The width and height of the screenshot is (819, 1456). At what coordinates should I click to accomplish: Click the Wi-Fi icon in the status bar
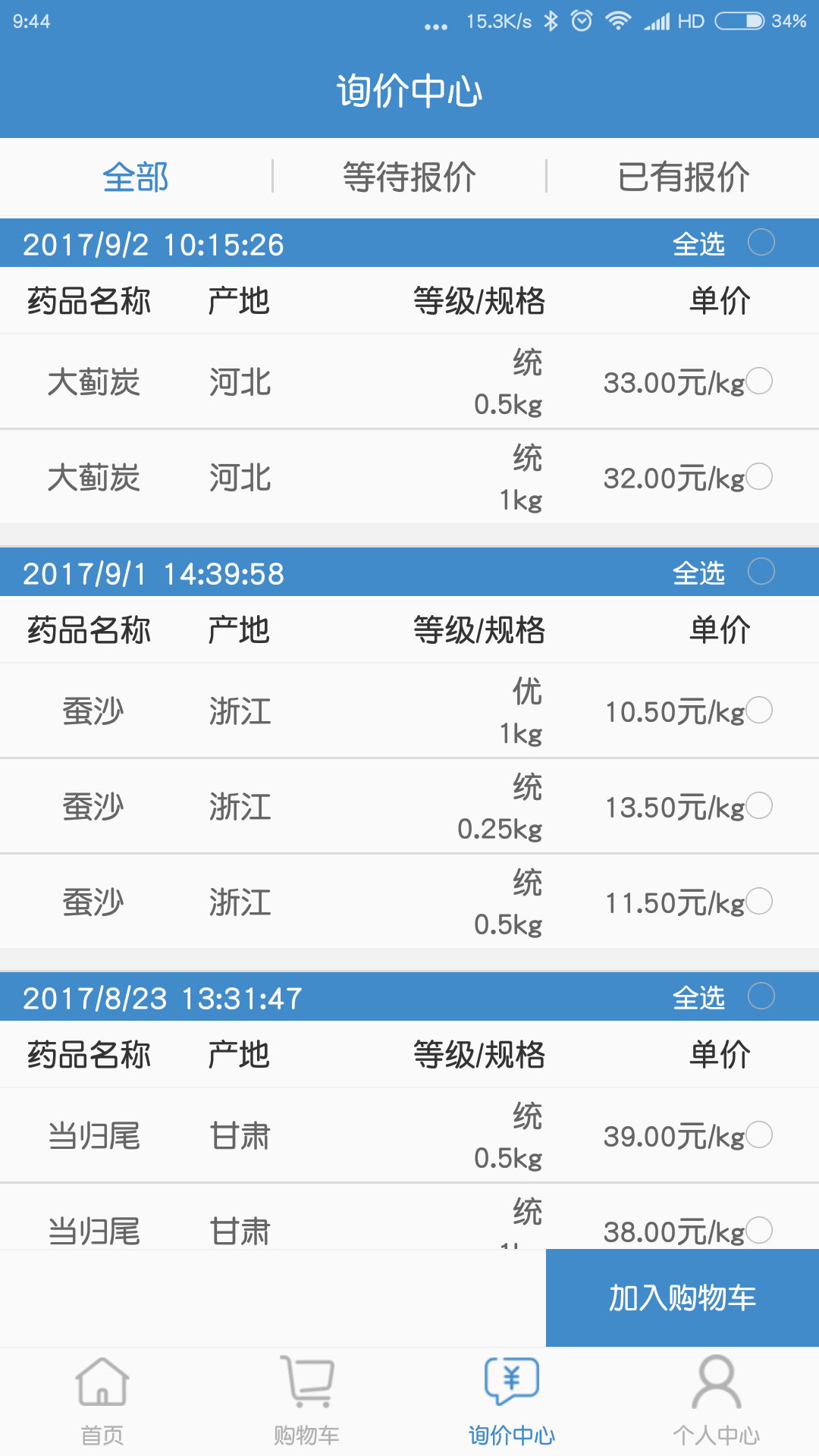[617, 22]
